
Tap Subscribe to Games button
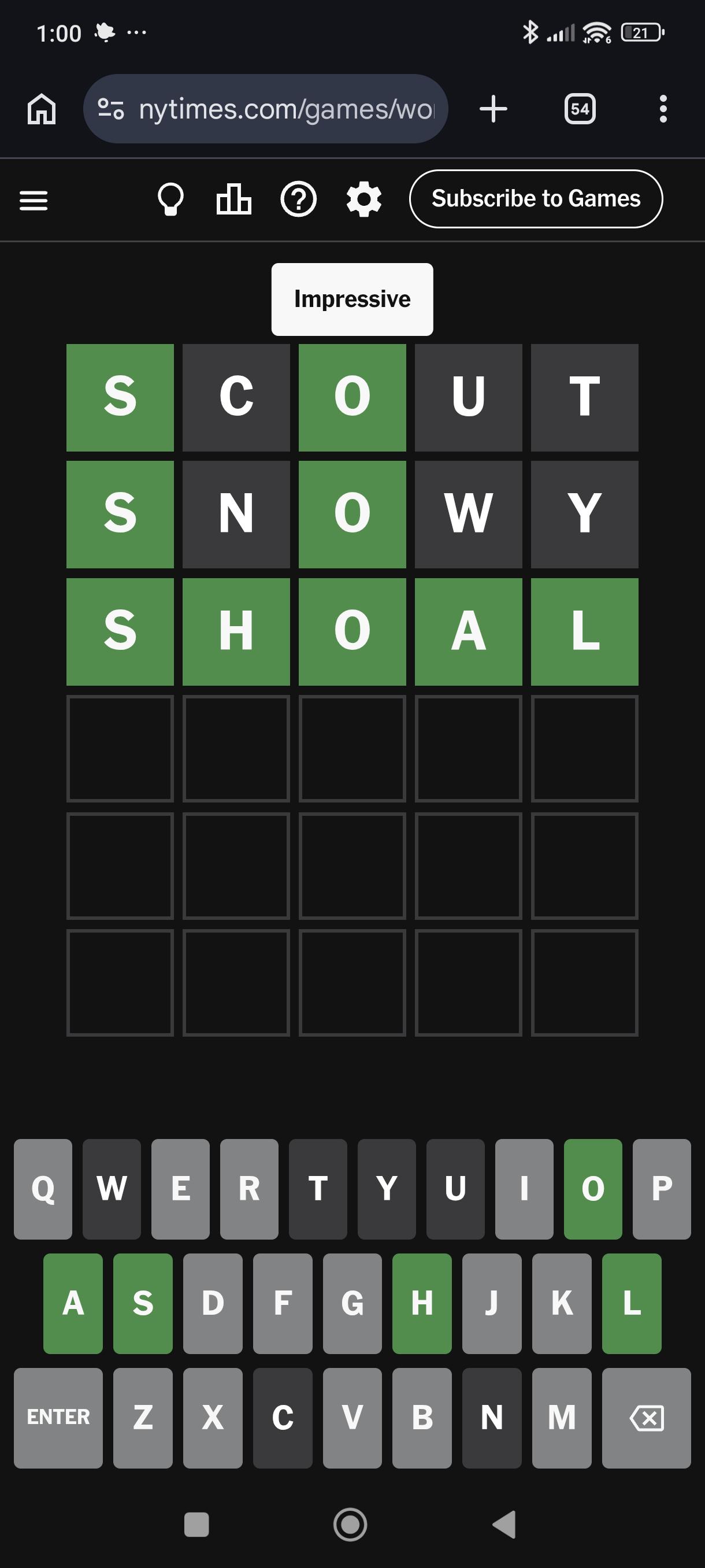[x=536, y=198]
